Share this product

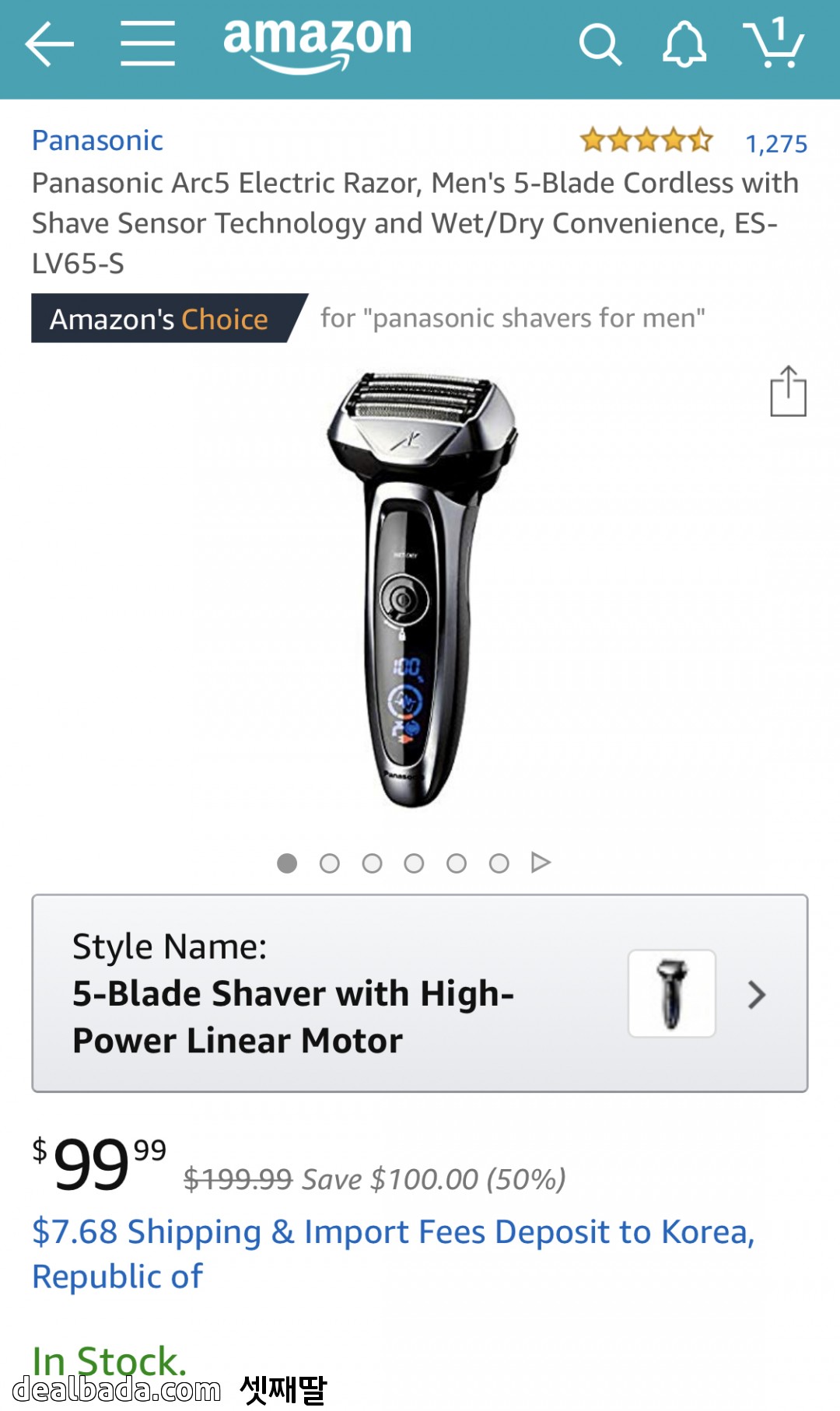788,392
